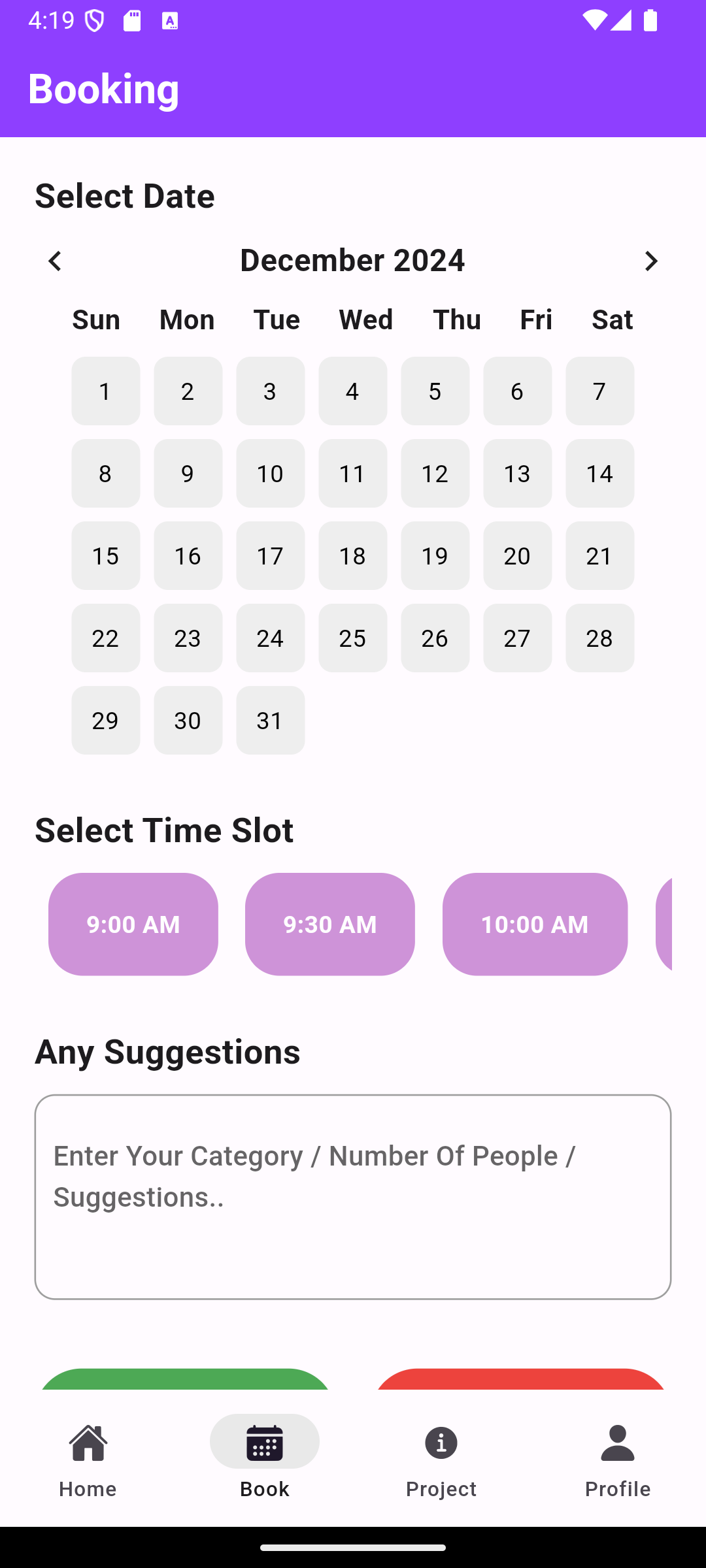Viewport: 706px width, 1568px height.
Task: Pick the 10:00 AM time slot
Action: [x=535, y=924]
